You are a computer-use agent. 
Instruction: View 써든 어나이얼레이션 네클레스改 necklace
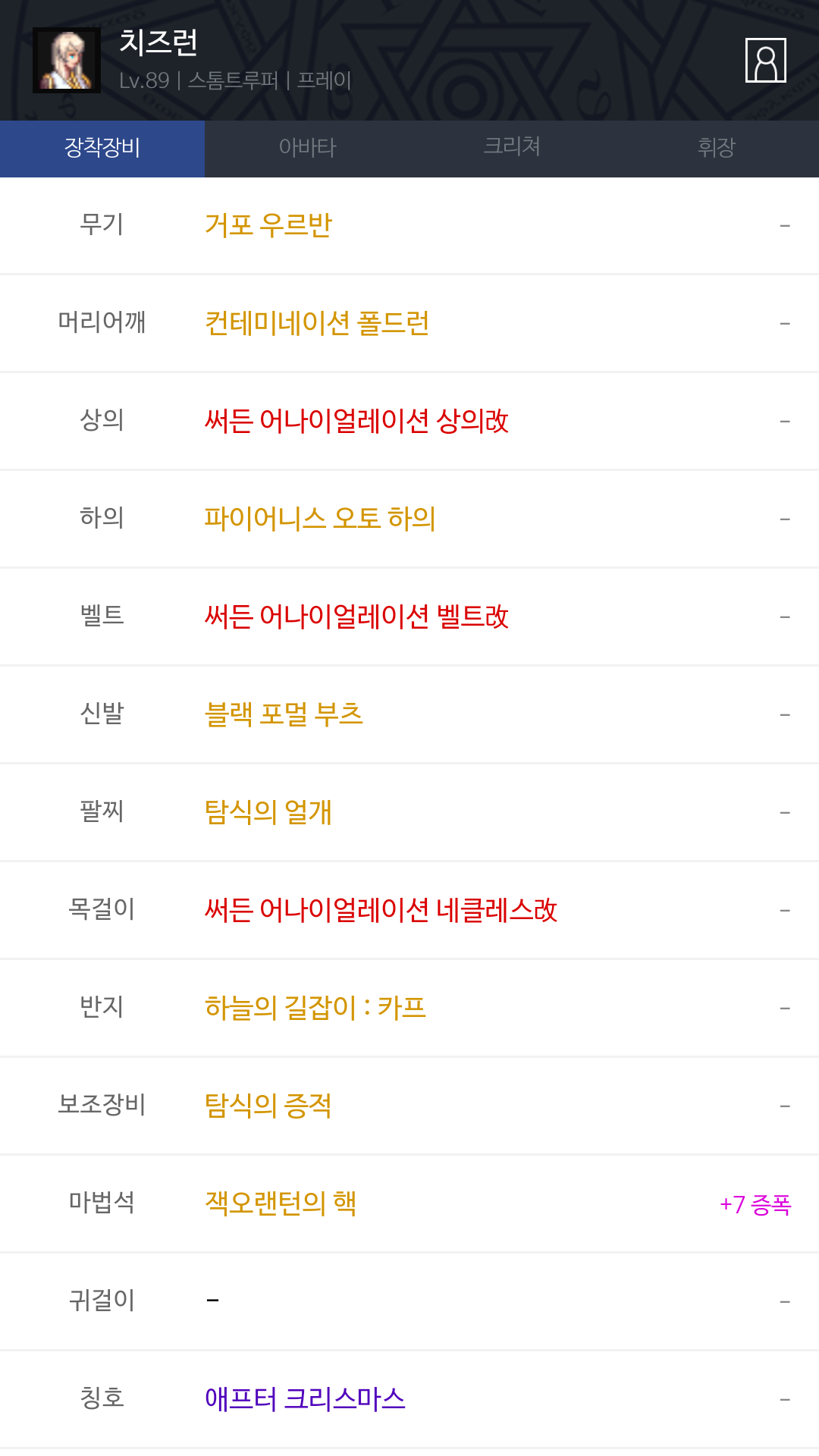tap(381, 910)
